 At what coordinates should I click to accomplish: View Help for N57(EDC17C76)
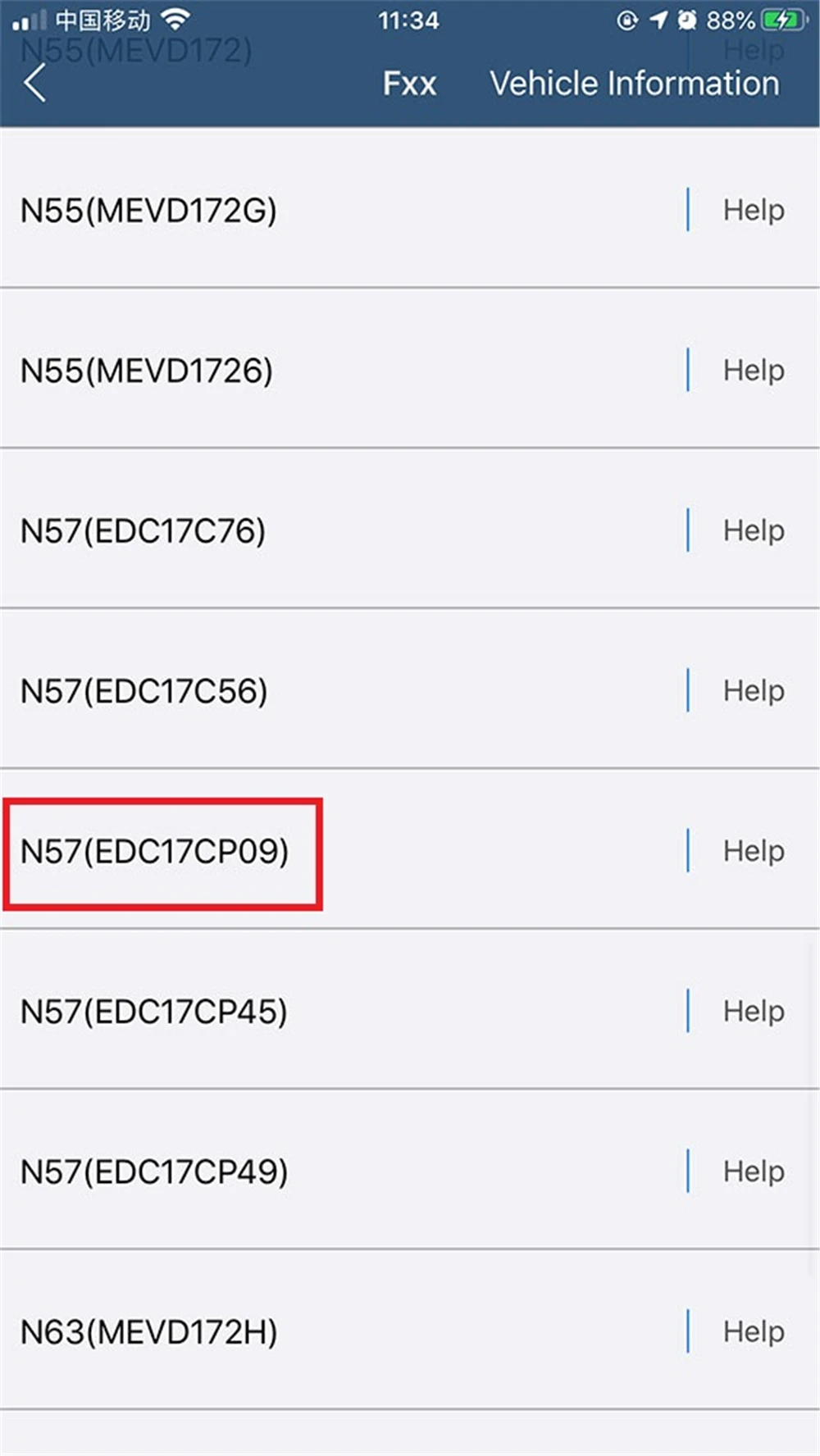coord(753,531)
